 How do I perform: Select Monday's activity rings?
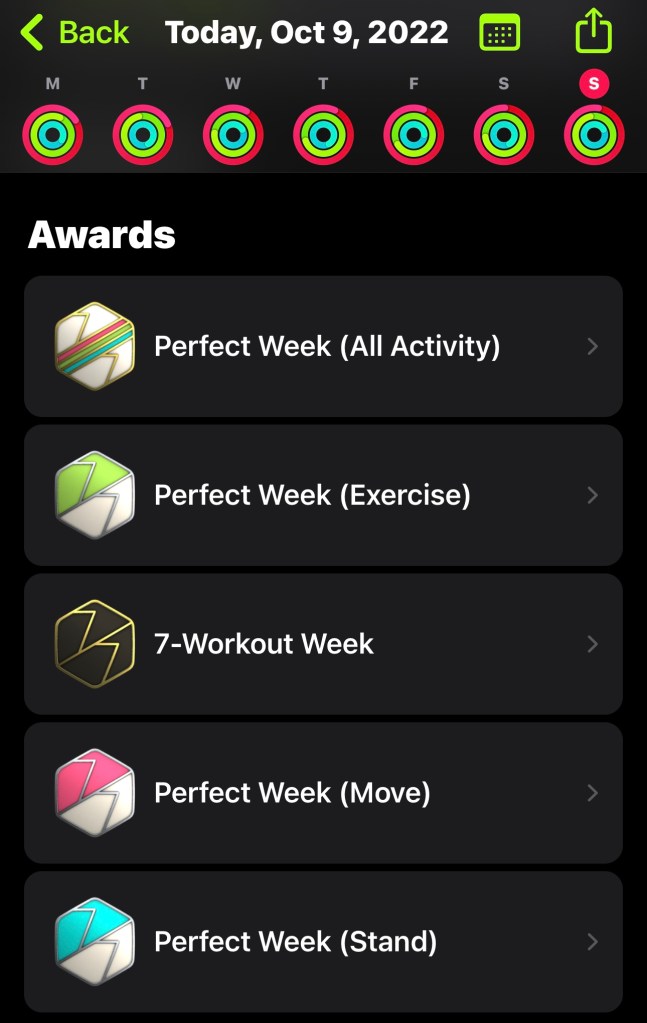coord(53,134)
